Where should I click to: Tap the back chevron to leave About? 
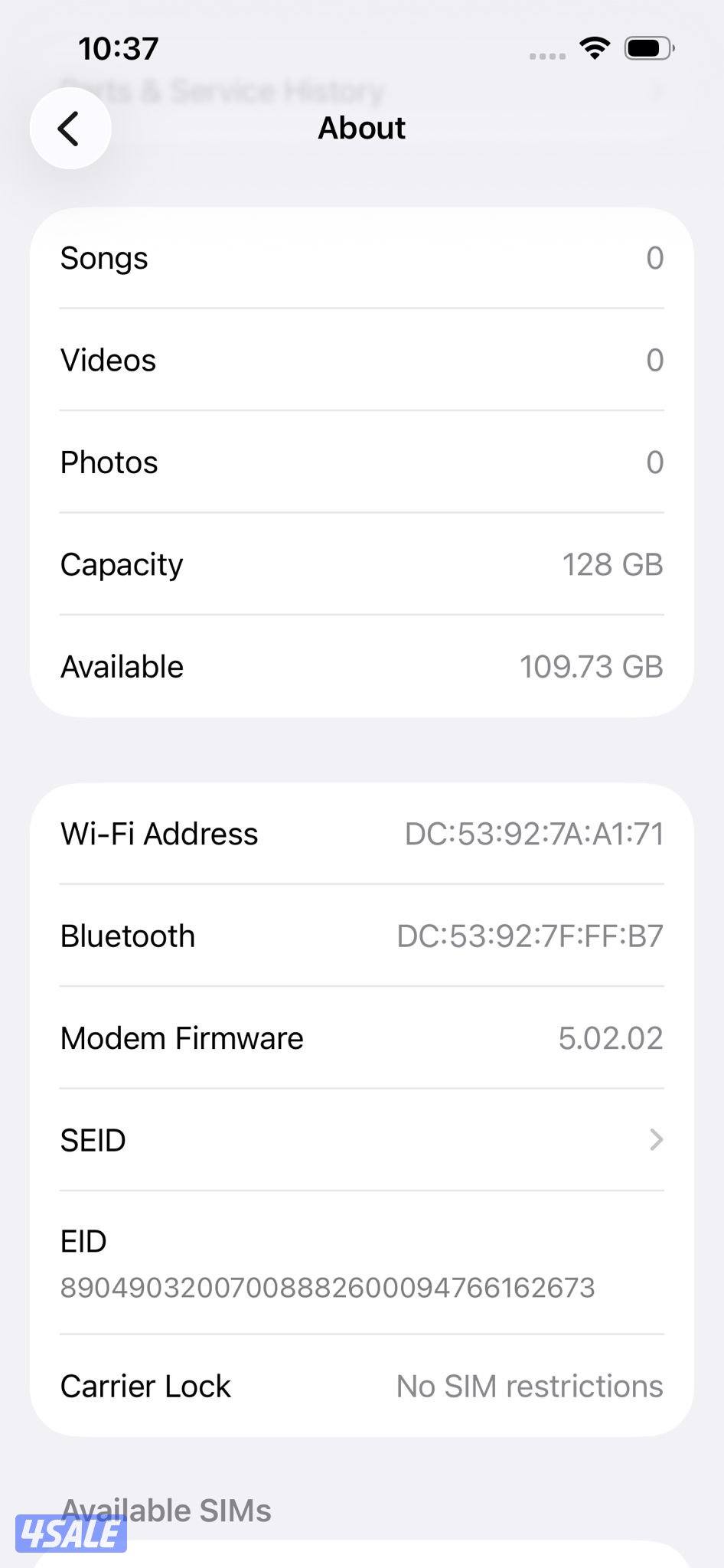[70, 128]
